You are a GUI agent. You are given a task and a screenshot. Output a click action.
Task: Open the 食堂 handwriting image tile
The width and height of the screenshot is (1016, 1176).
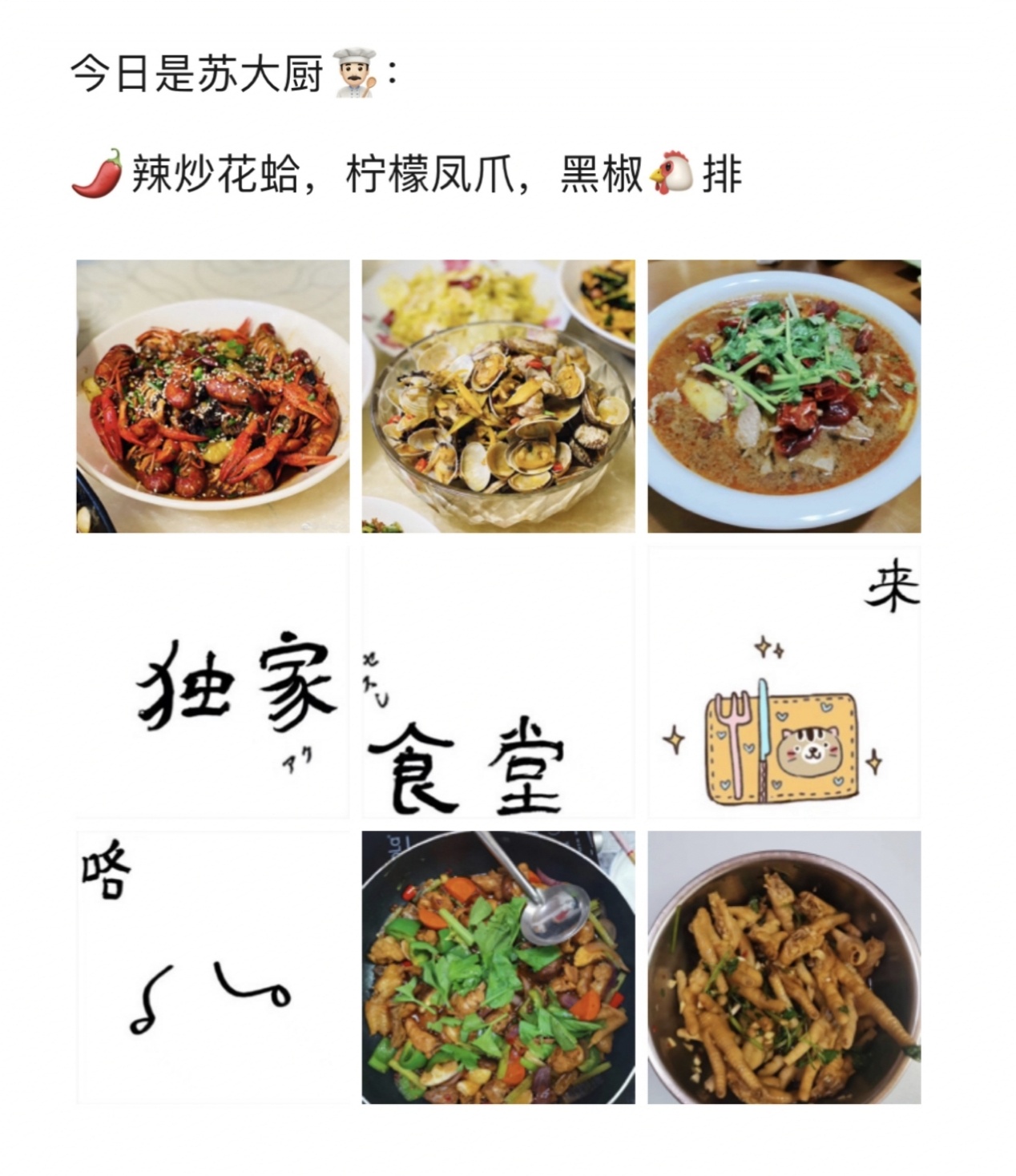pos(498,682)
